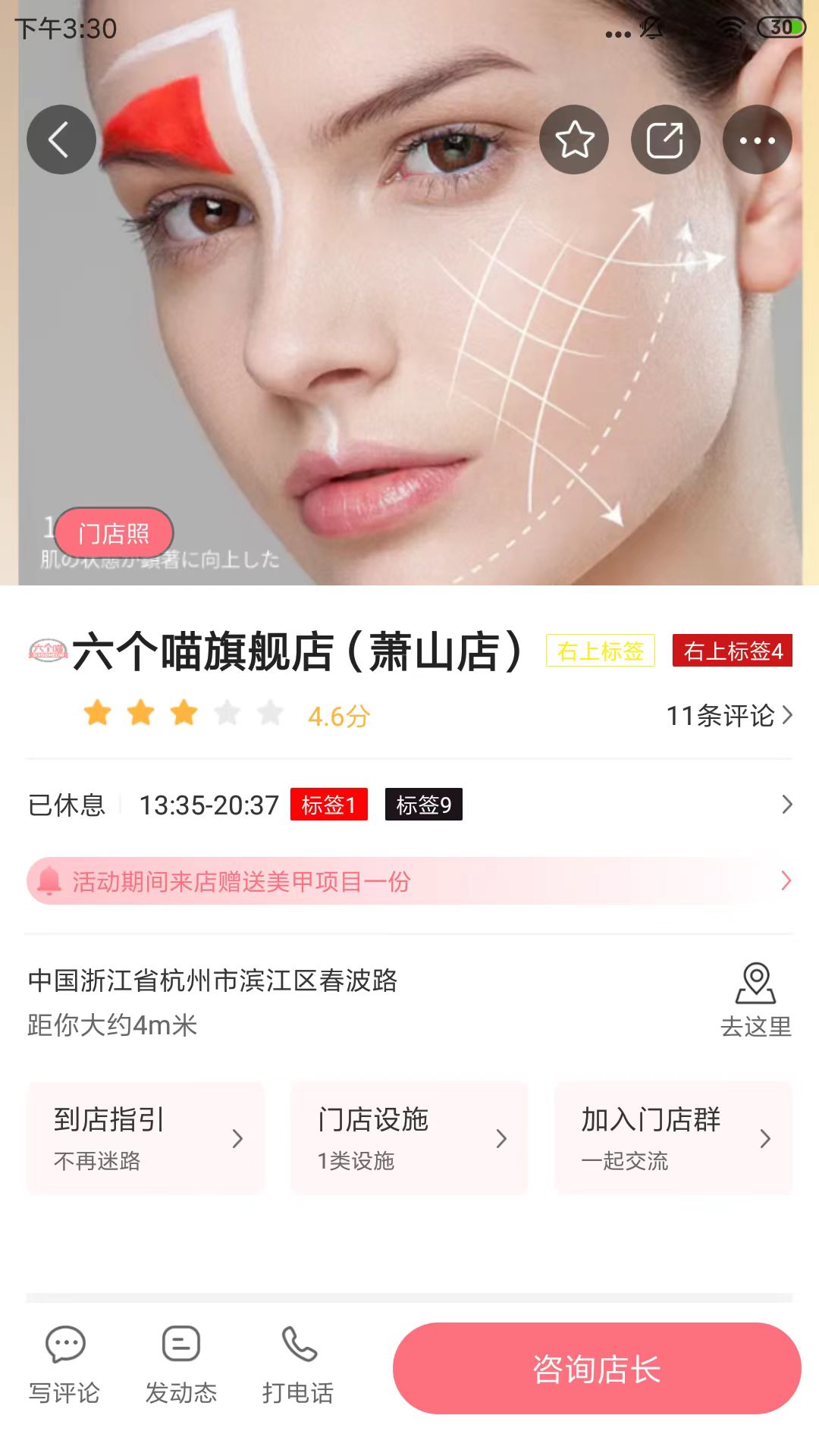Open the 11条评论 reviews link

[723, 714]
